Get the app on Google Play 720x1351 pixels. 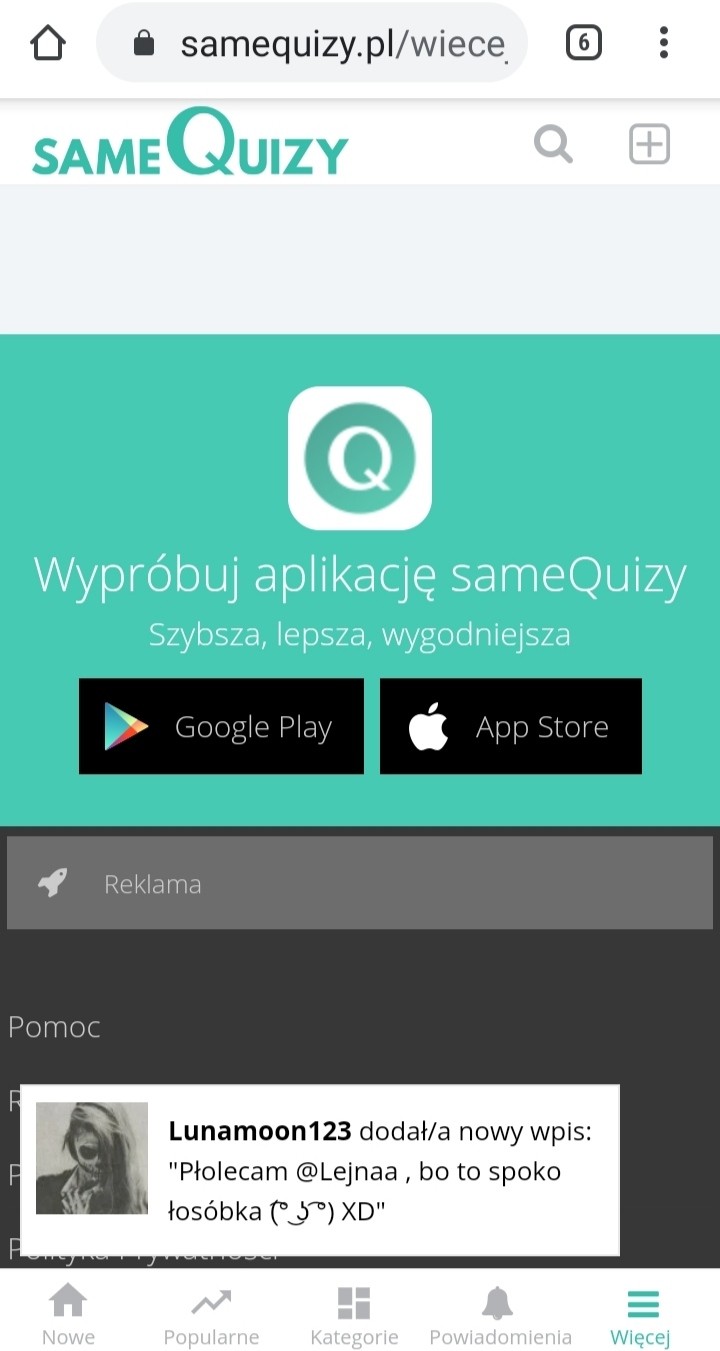click(221, 726)
